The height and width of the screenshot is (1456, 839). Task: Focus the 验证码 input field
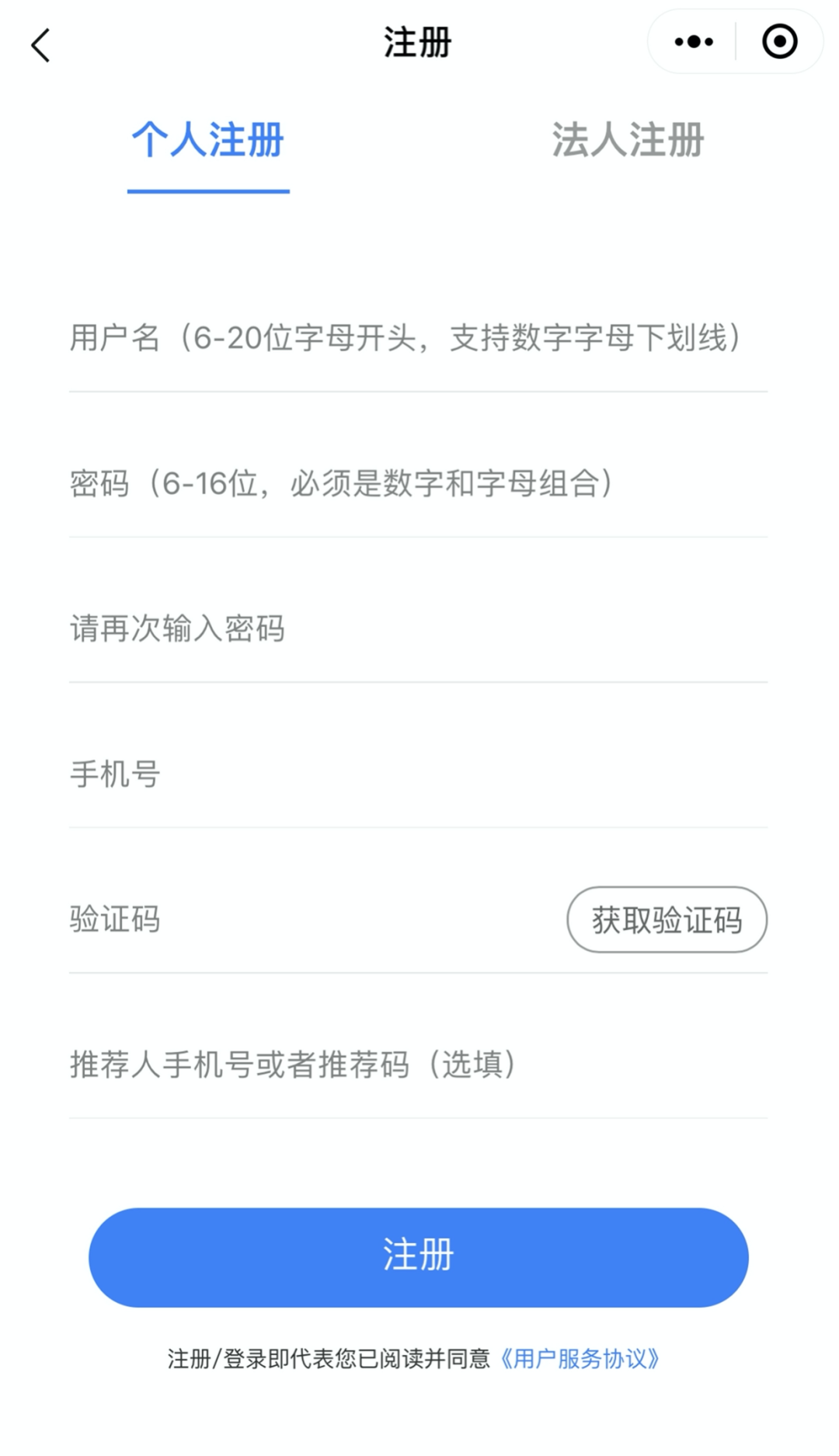(311, 920)
